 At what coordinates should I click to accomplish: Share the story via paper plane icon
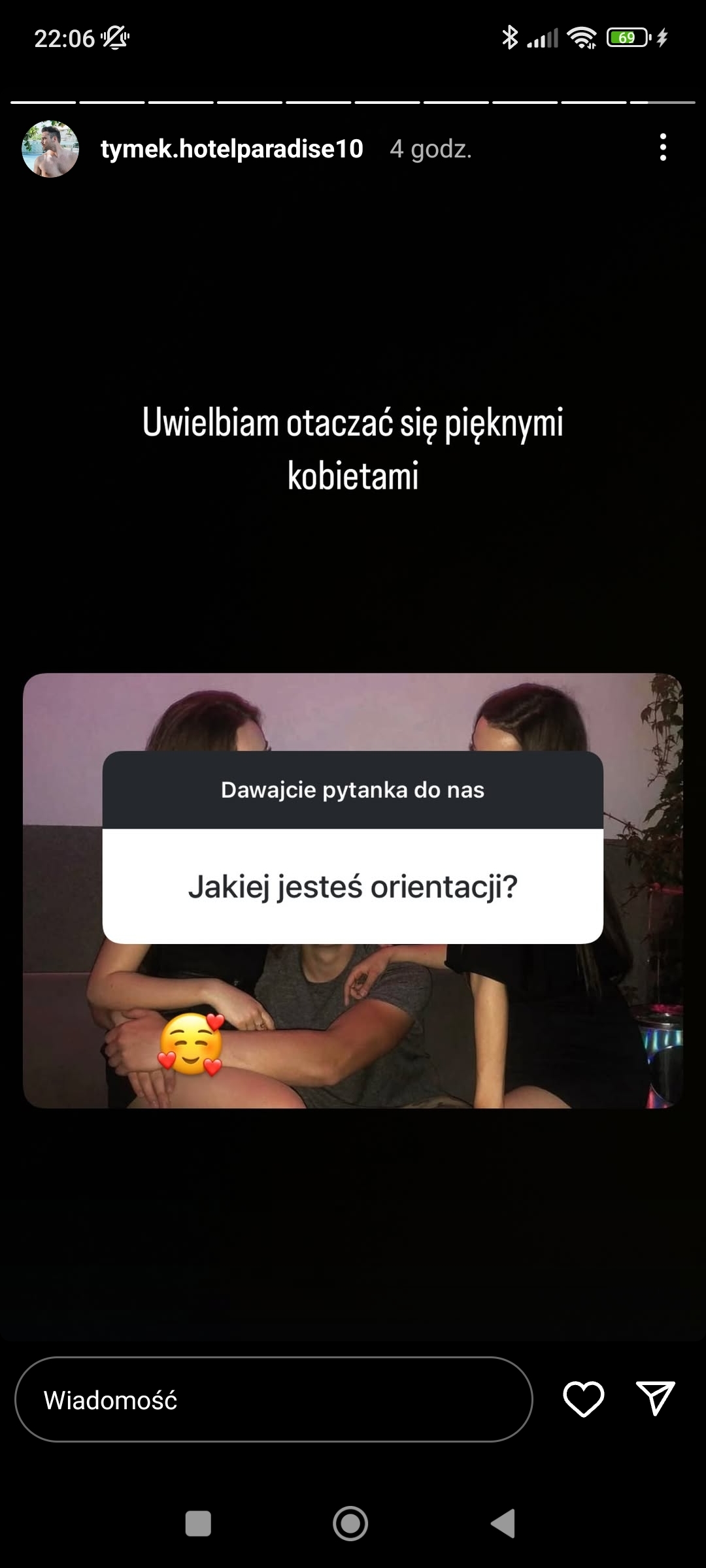[655, 1398]
